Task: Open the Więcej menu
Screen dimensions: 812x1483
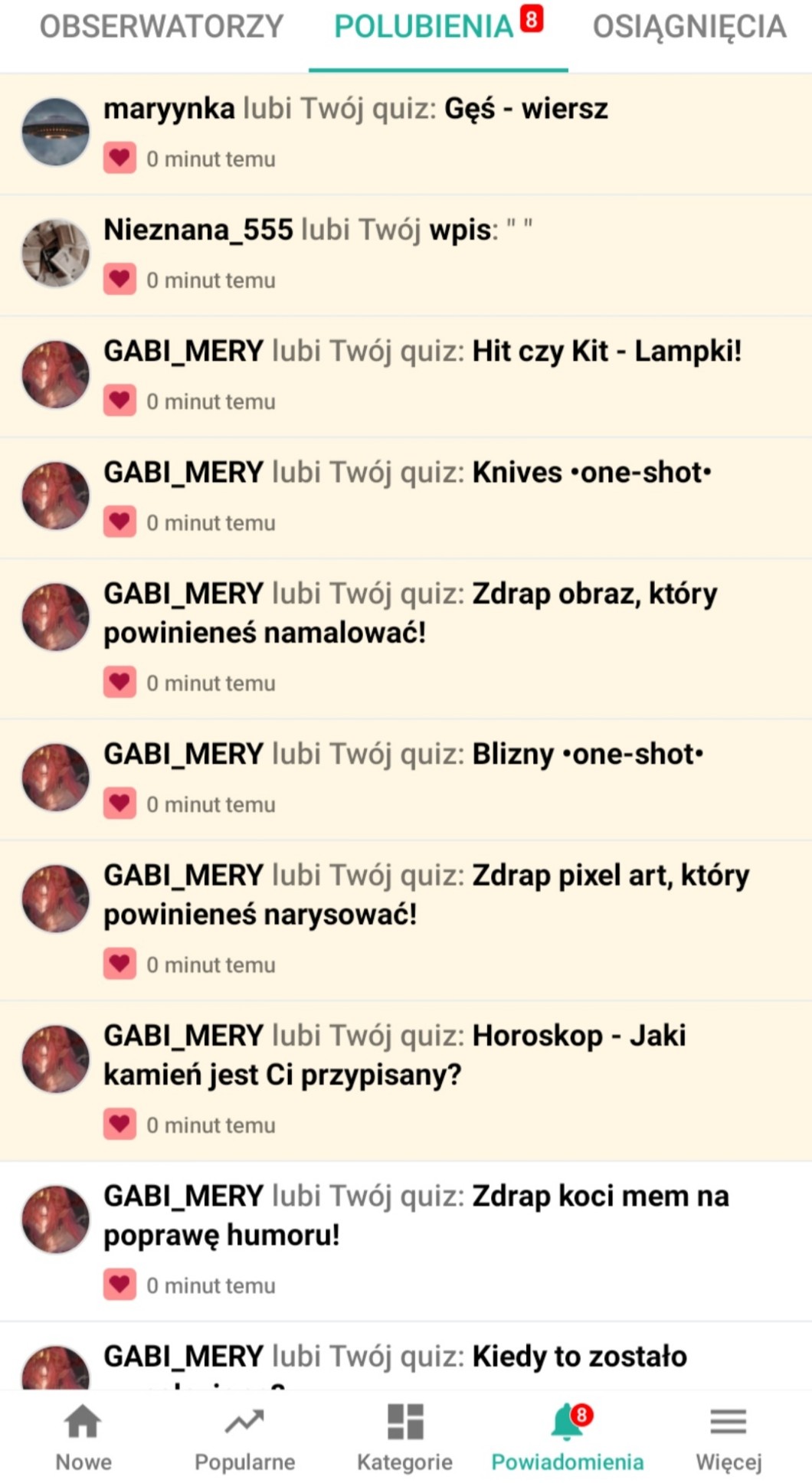Action: click(x=728, y=1437)
